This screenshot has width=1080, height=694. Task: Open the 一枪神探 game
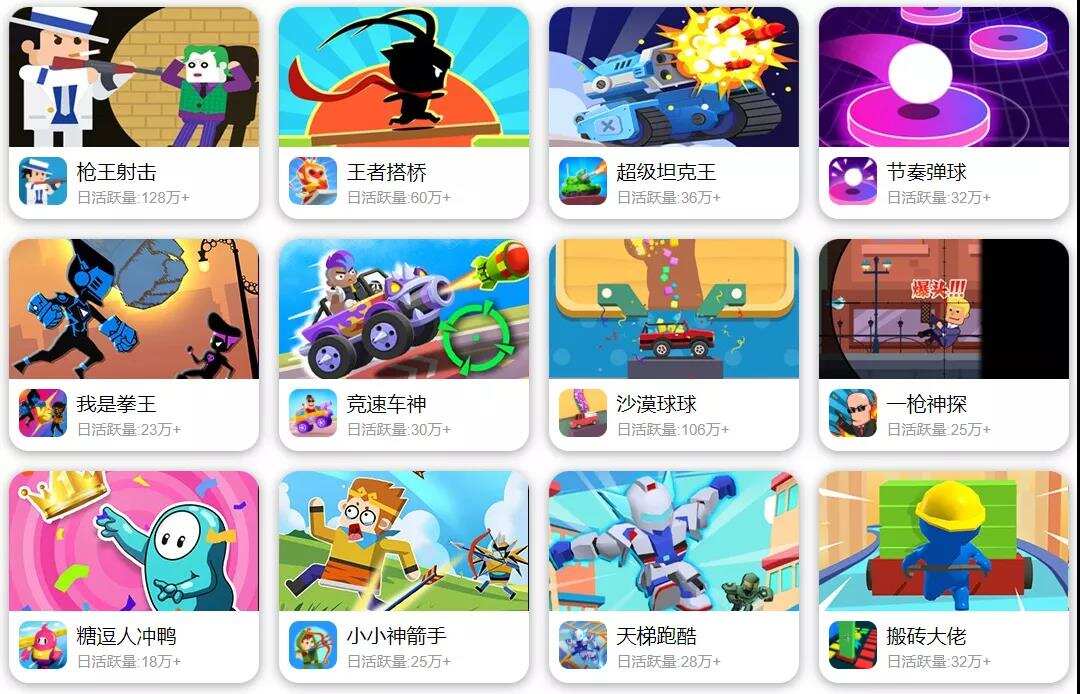click(x=943, y=342)
